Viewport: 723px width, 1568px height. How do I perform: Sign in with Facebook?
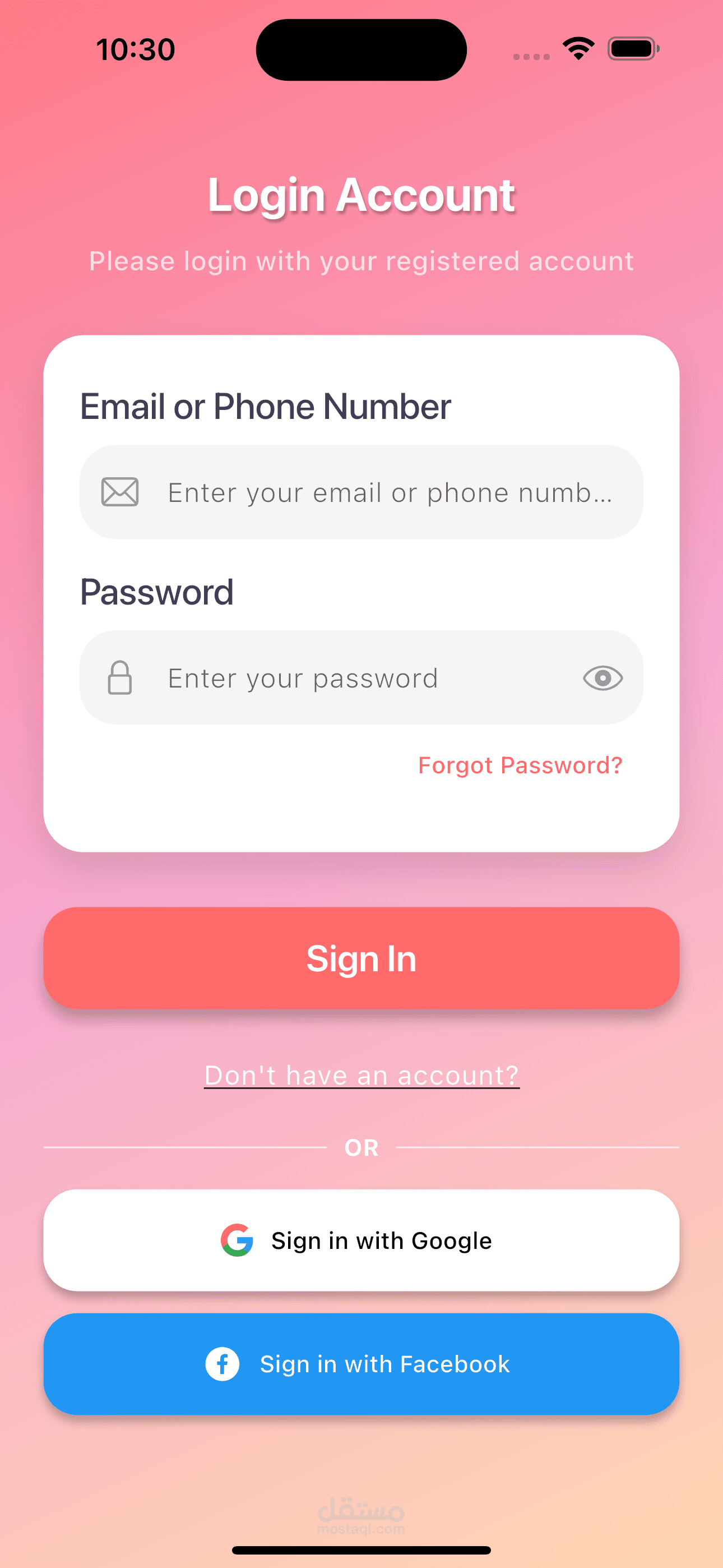(361, 1364)
